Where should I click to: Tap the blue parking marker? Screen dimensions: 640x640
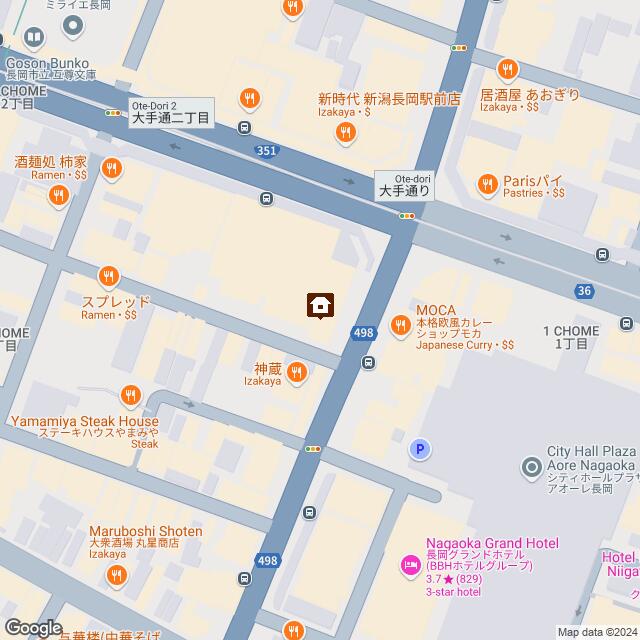420,451
